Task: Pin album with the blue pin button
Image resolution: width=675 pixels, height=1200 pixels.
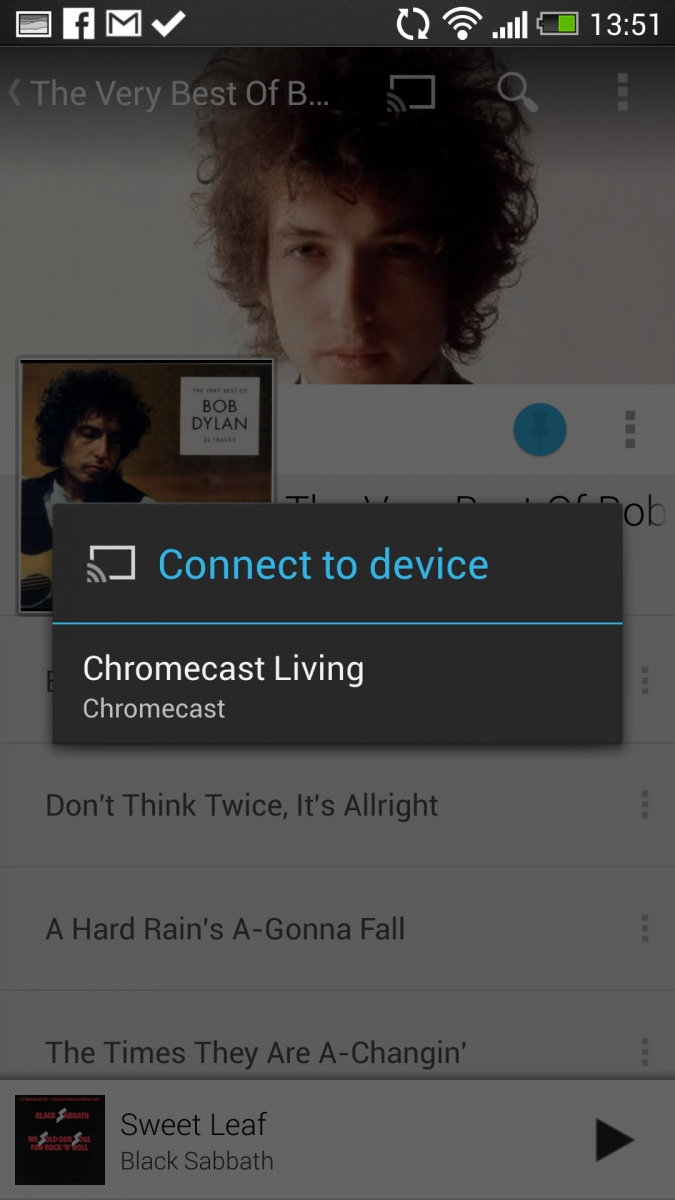Action: (x=540, y=430)
